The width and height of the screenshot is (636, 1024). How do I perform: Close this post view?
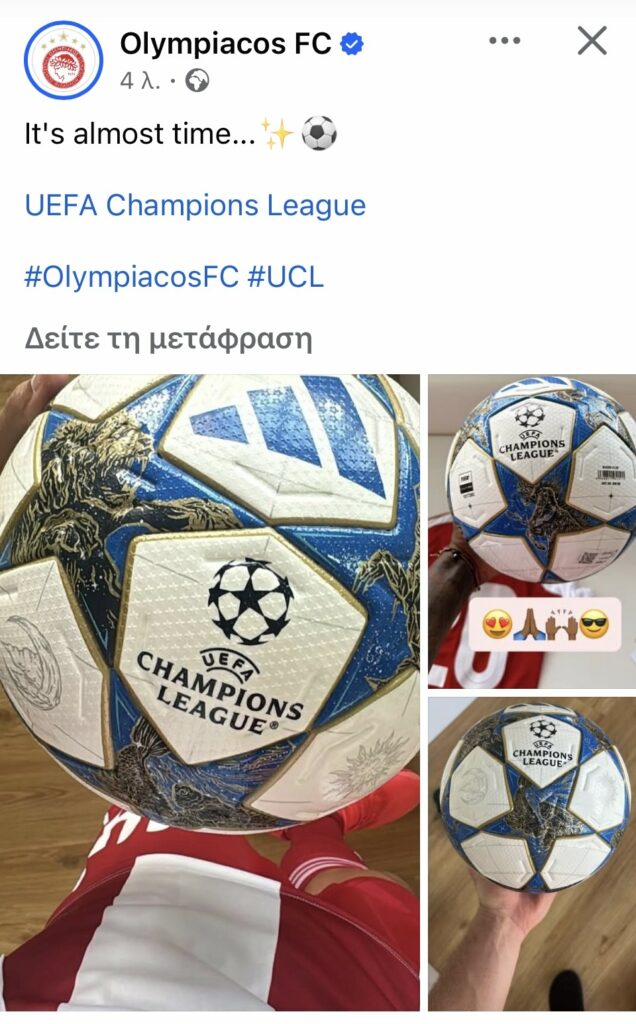(592, 41)
